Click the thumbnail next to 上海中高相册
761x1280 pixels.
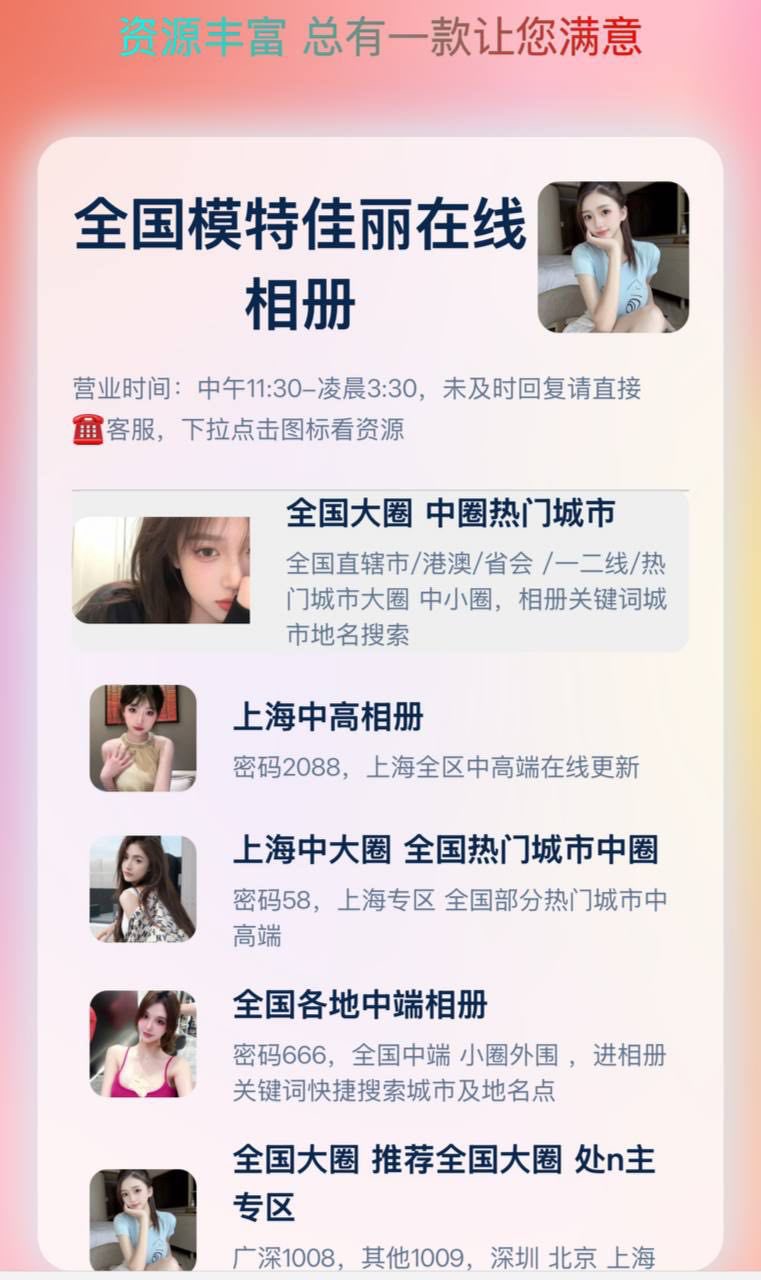tap(141, 737)
